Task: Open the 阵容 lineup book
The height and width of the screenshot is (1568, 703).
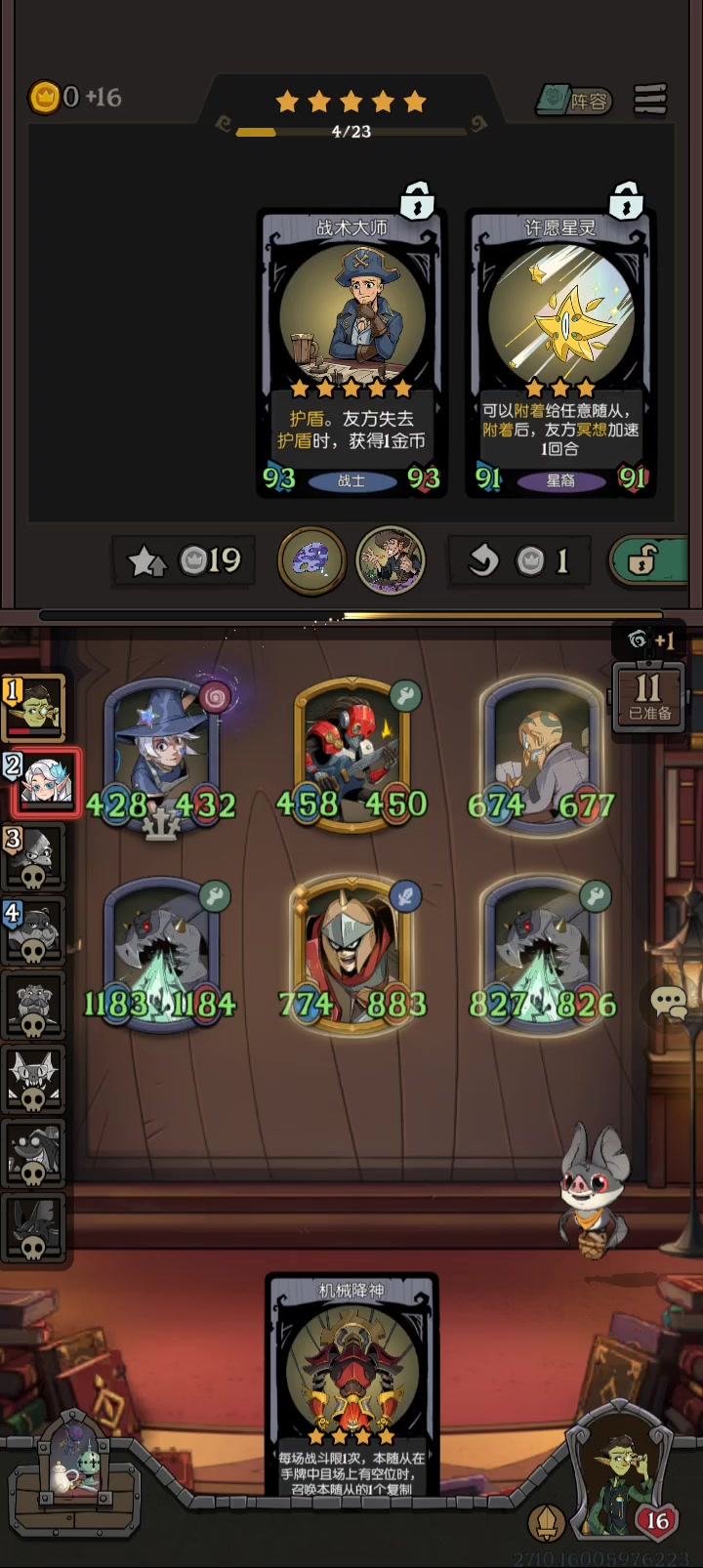Action: click(x=574, y=100)
